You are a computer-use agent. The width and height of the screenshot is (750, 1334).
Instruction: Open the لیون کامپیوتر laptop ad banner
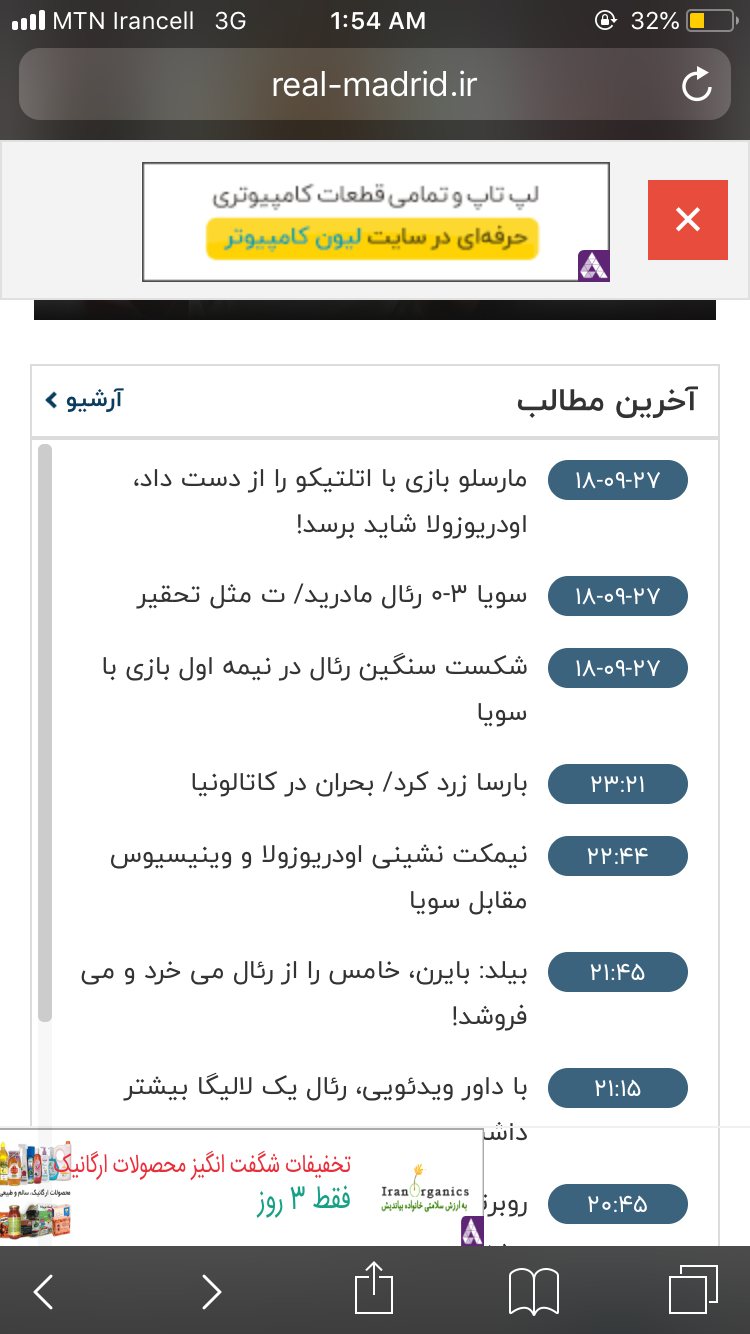[376, 222]
